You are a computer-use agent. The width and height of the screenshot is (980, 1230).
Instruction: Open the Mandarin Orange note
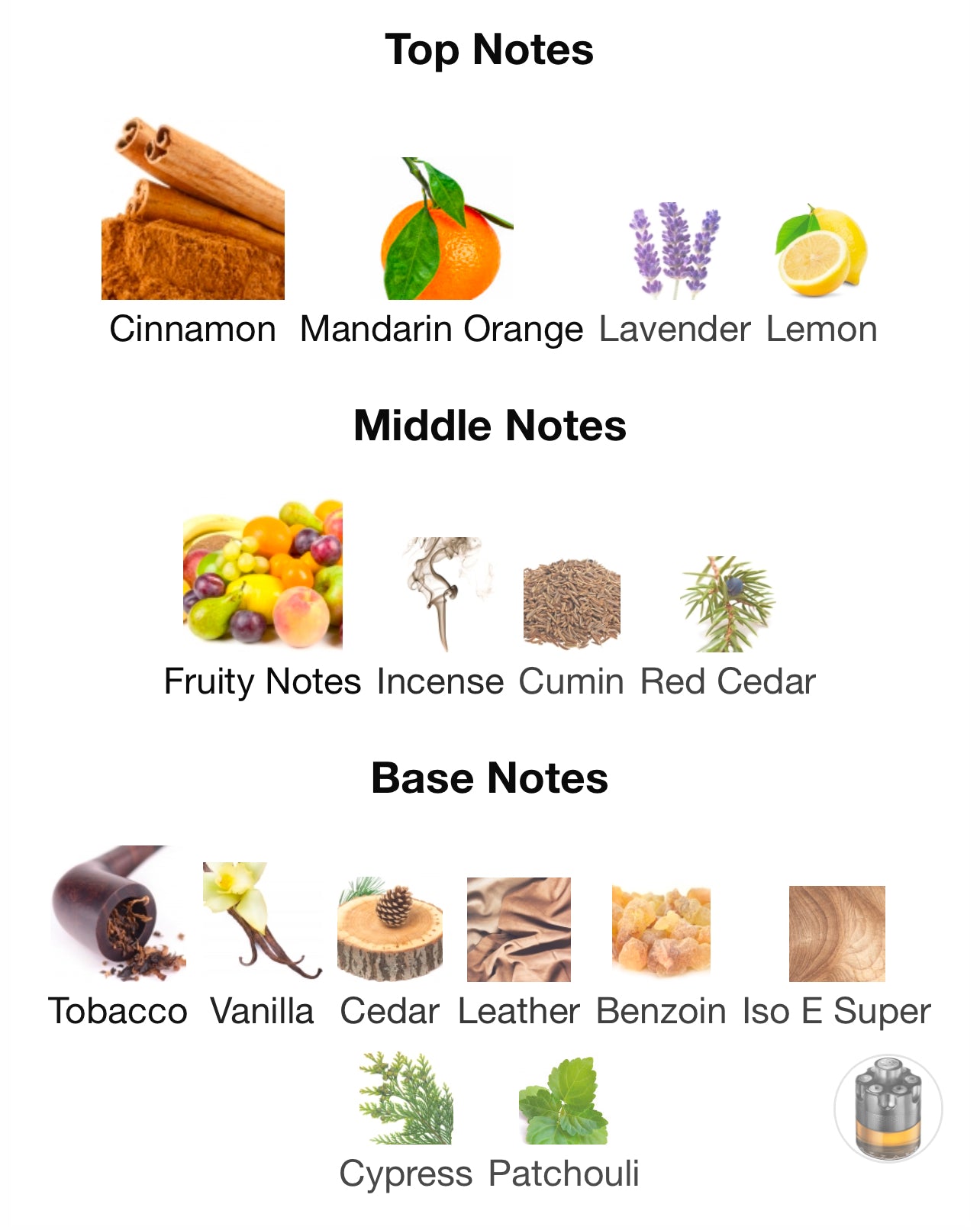tap(442, 229)
